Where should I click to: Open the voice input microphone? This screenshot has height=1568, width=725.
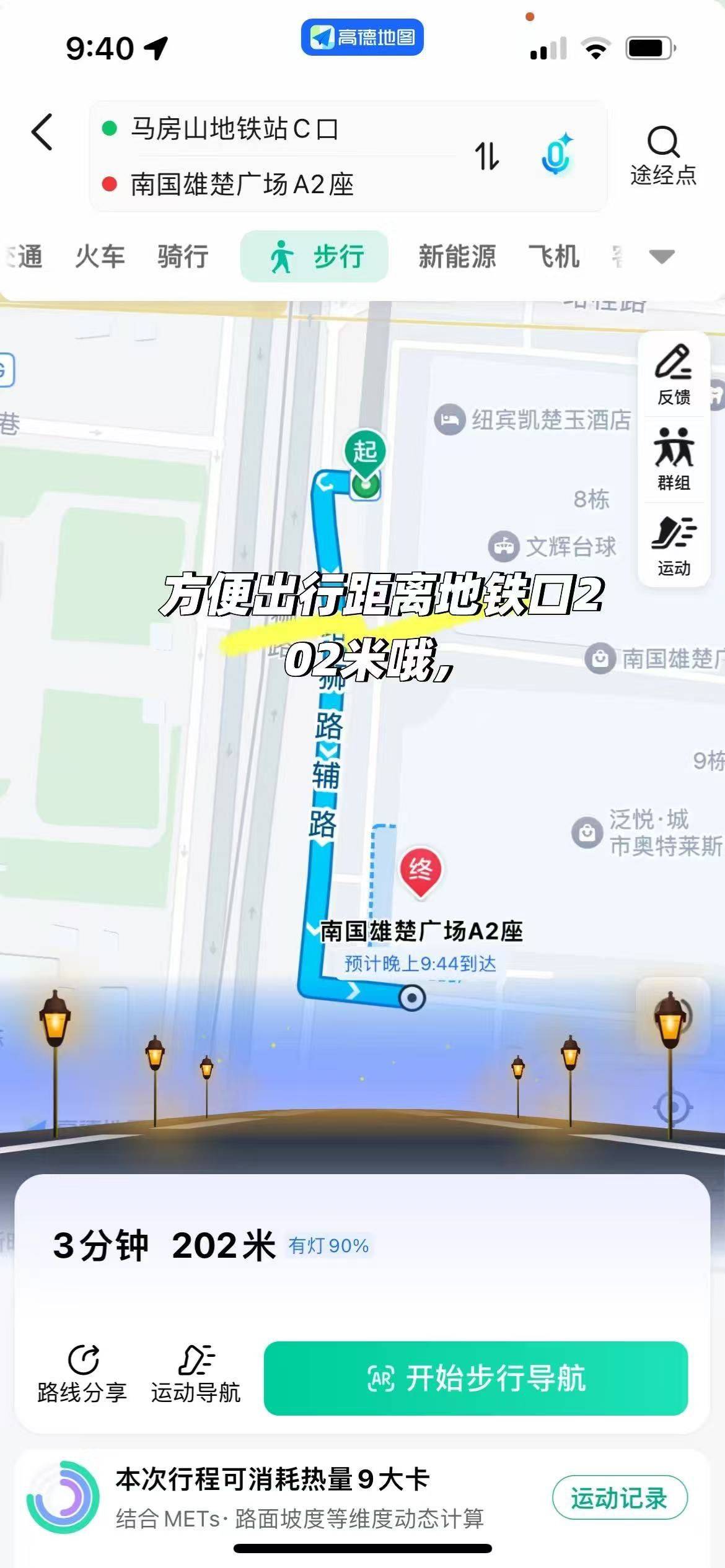[x=556, y=155]
